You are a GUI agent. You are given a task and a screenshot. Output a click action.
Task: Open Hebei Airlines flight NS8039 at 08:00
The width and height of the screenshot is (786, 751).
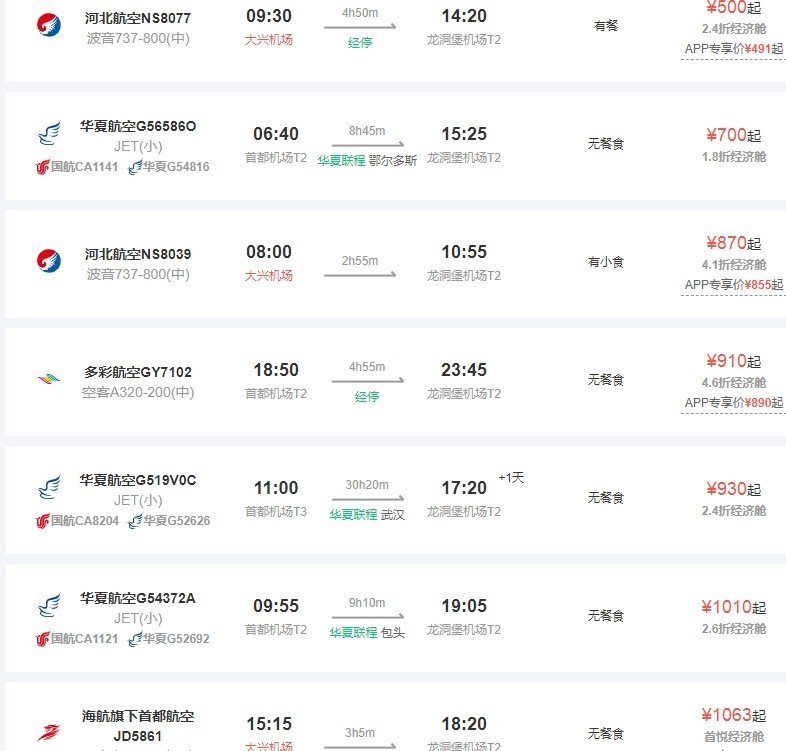click(137, 254)
